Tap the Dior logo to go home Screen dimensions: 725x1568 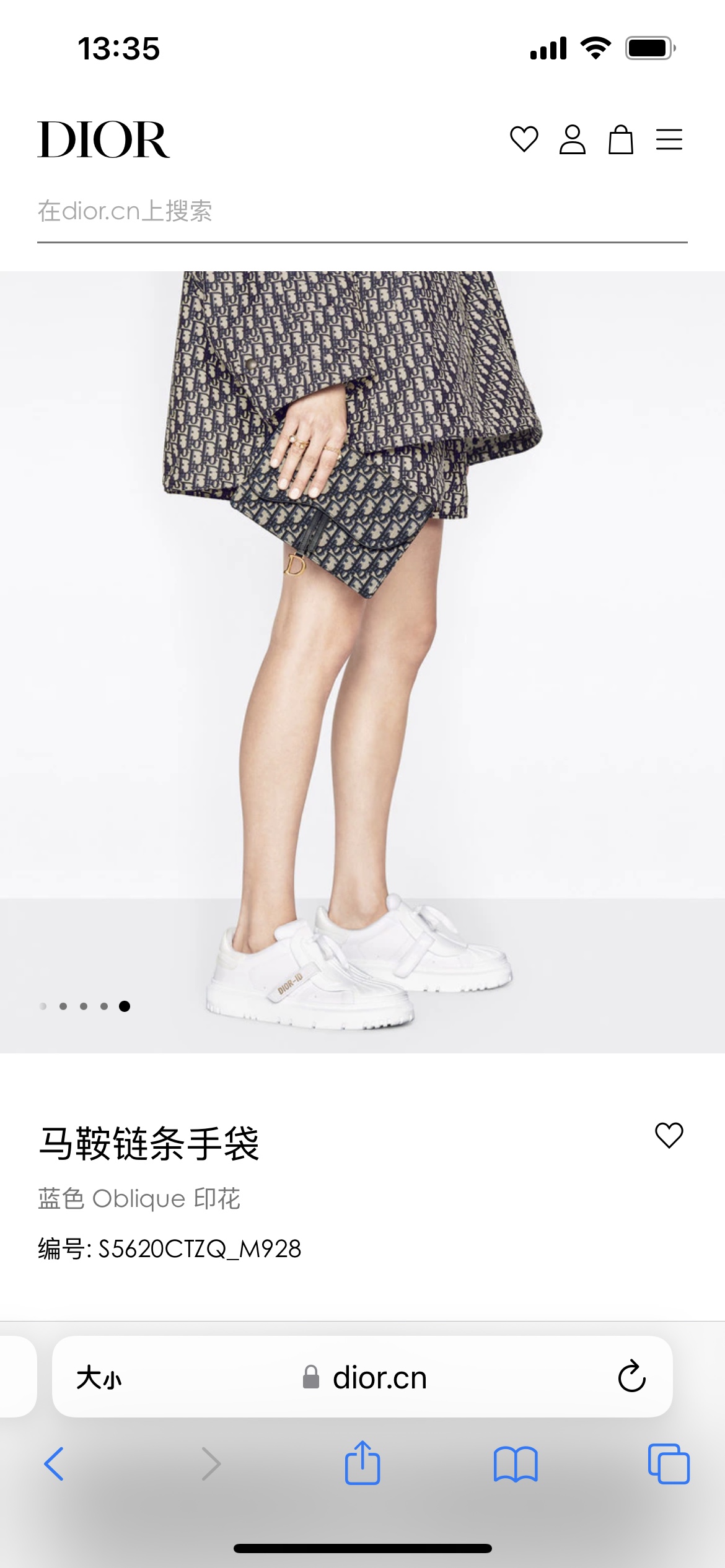click(x=103, y=139)
